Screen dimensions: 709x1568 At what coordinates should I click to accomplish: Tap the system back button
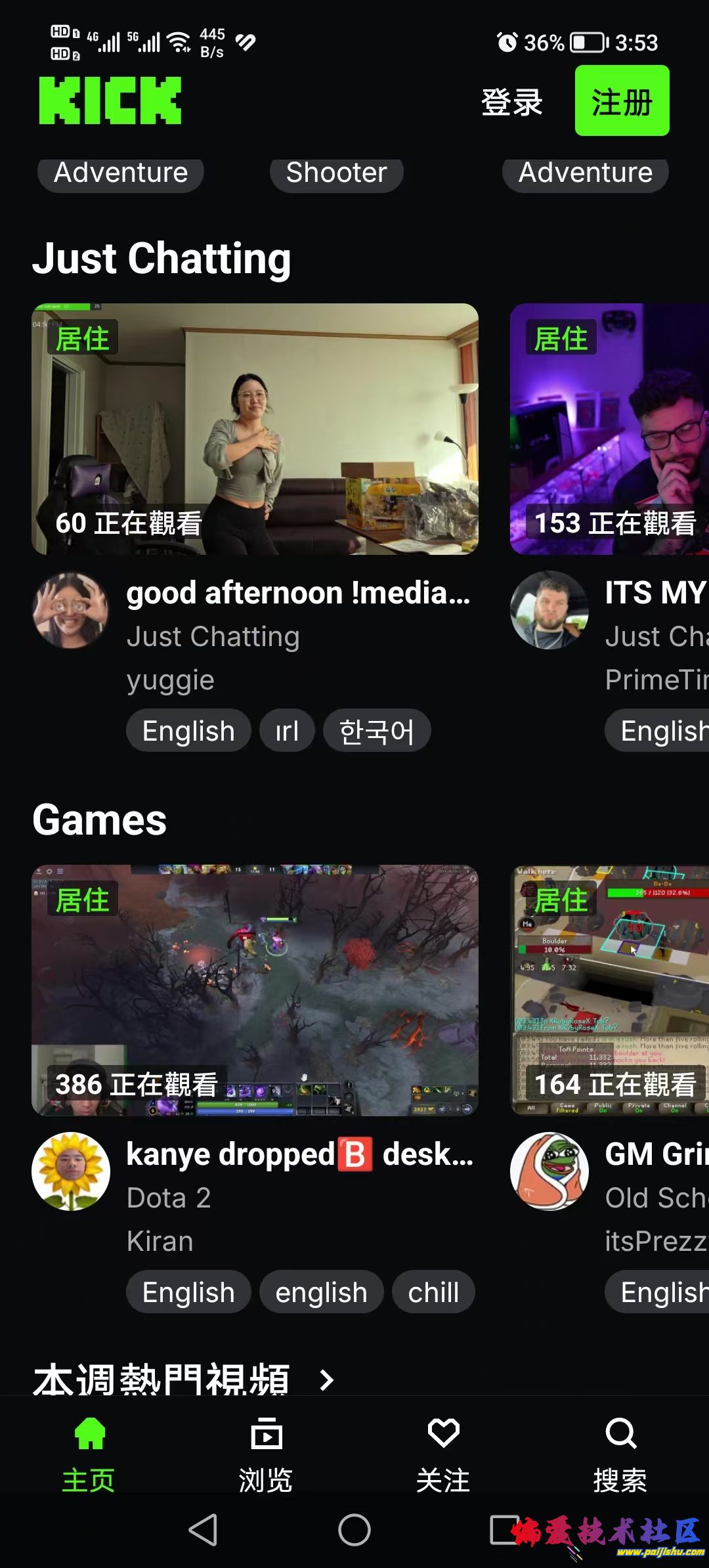[203, 1531]
